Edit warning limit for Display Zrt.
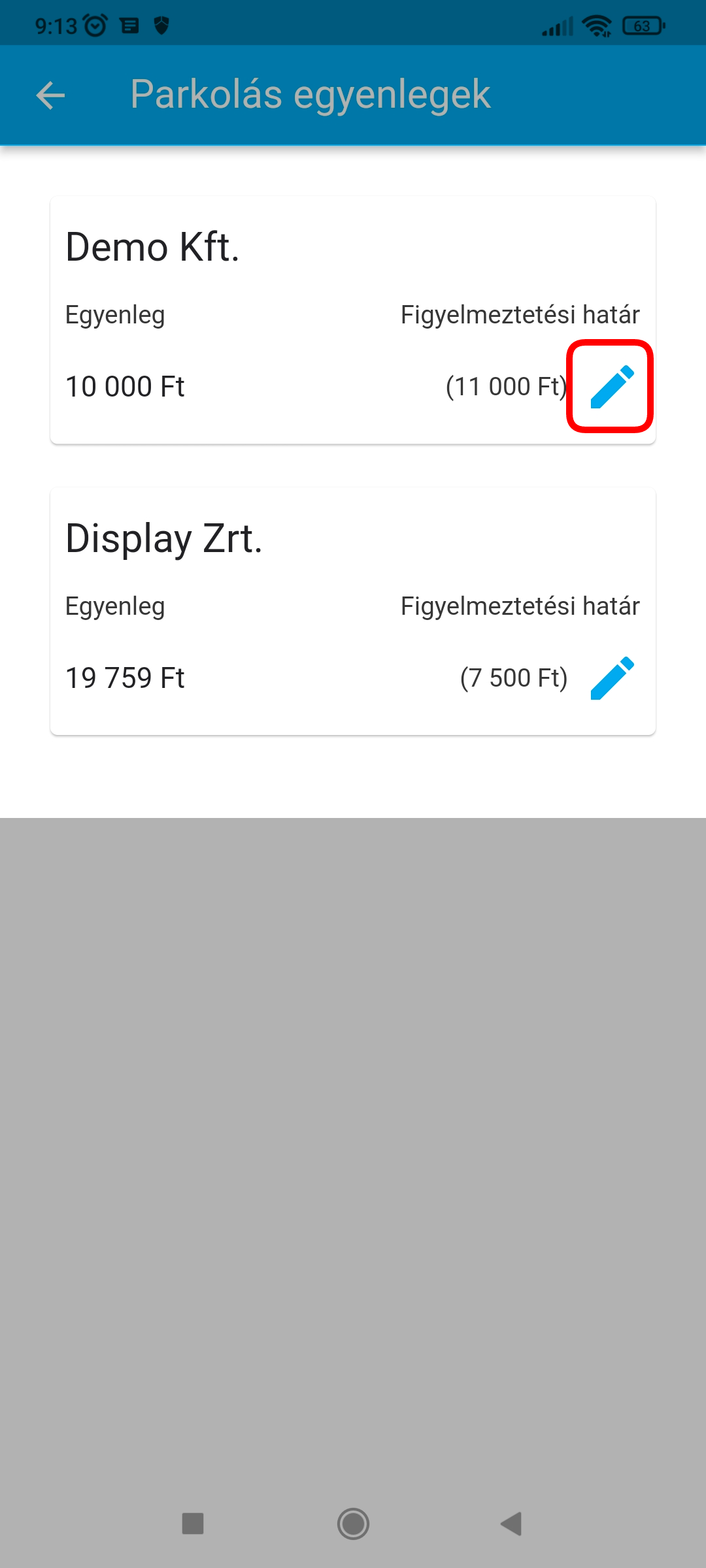Viewport: 706px width, 1568px height. [x=612, y=678]
